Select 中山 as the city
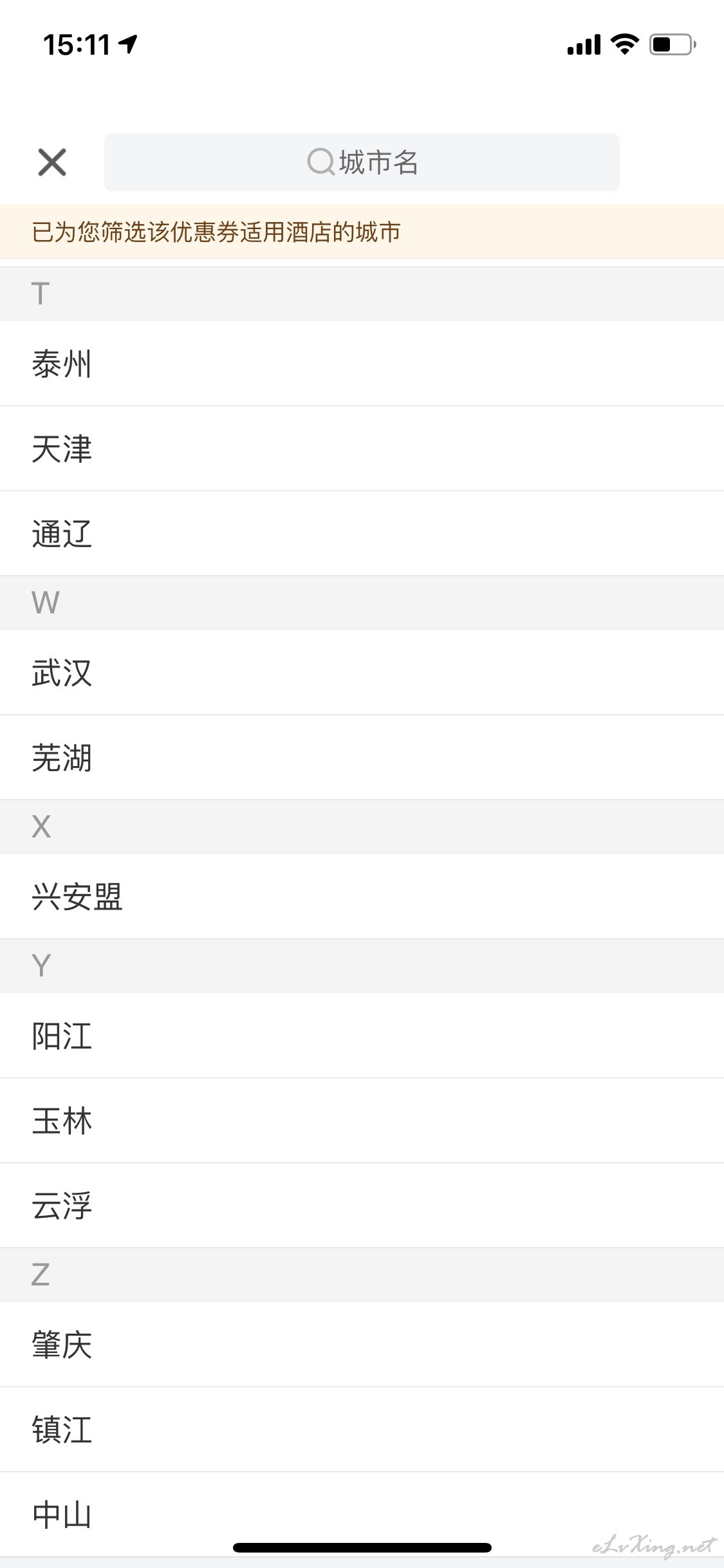This screenshot has height=1568, width=724. pos(362,1515)
